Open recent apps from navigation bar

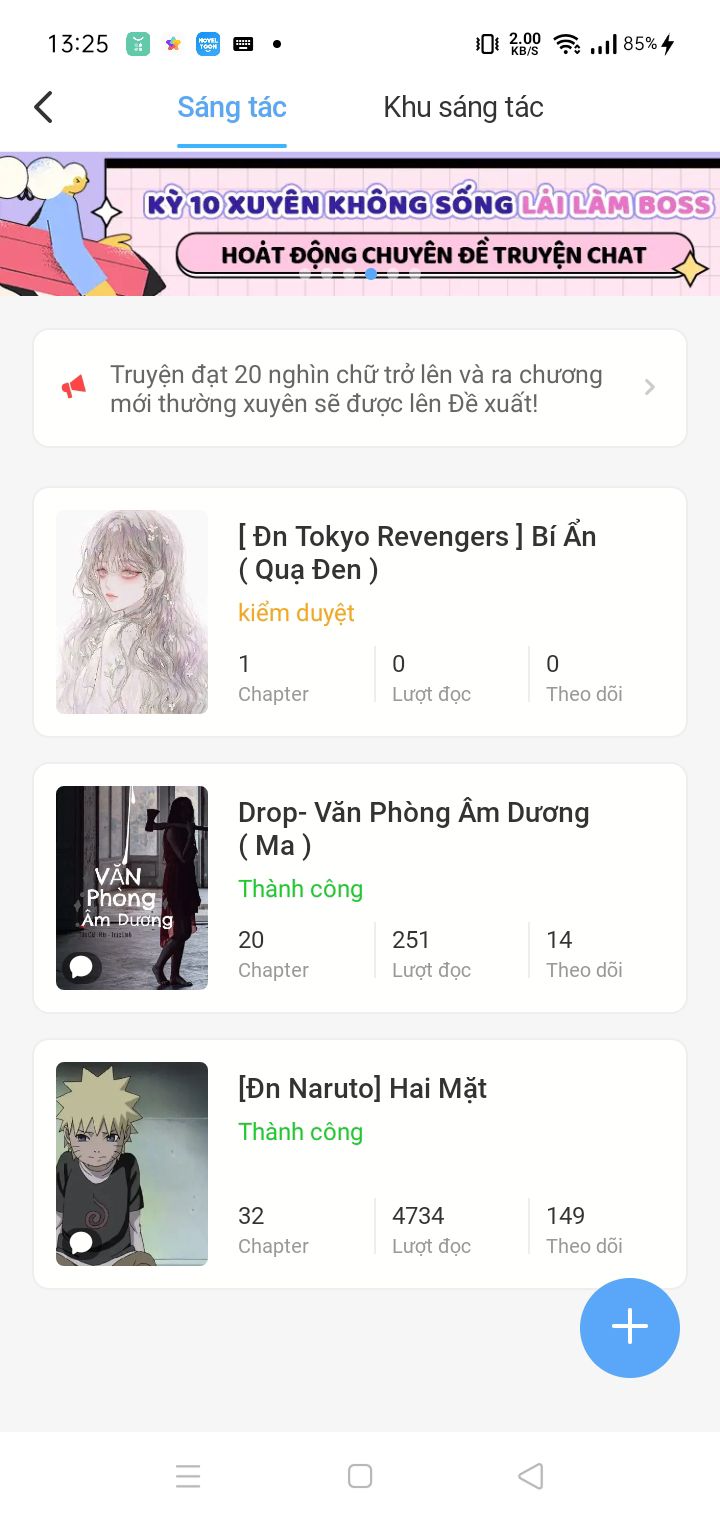(x=188, y=1476)
